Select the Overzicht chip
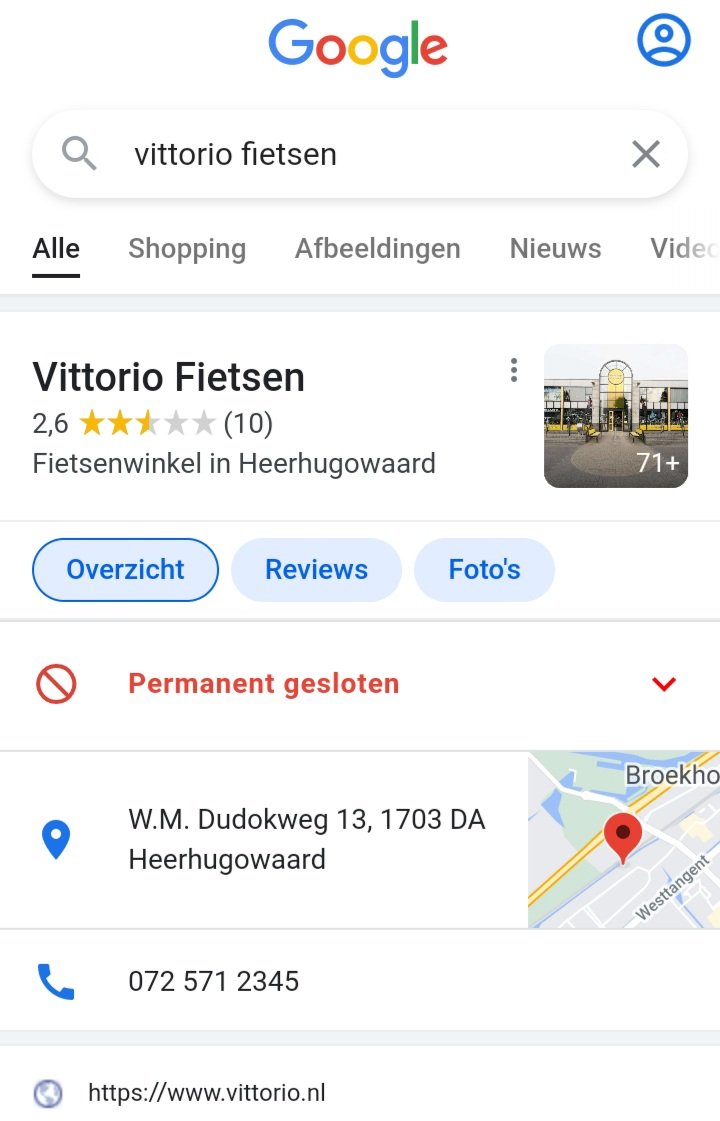 125,570
